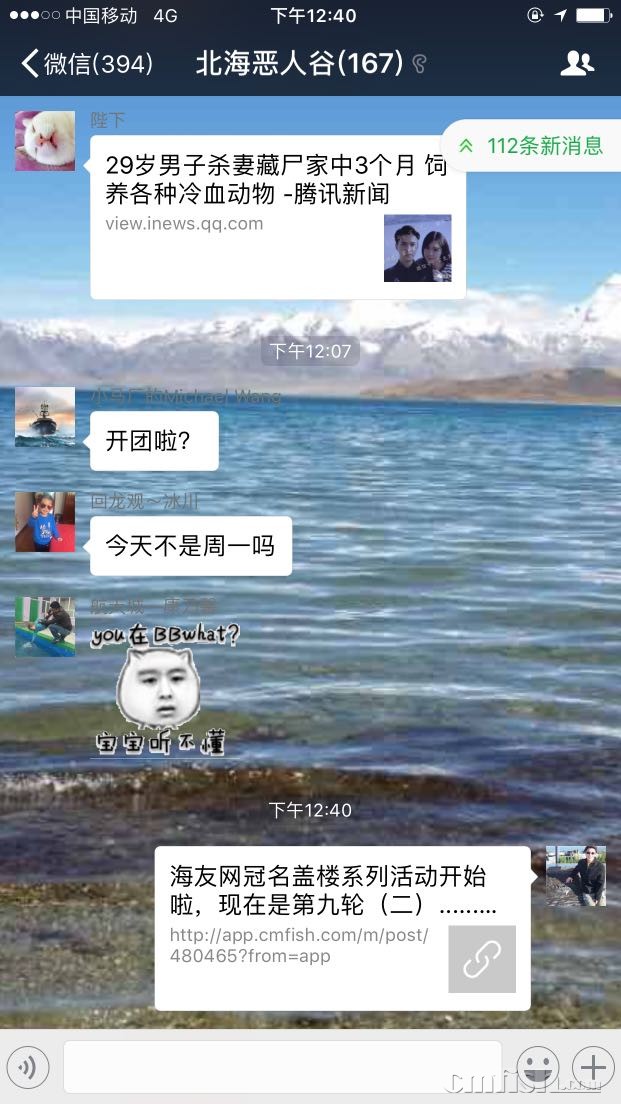
Task: Open group members and chat info
Action: tap(577, 64)
